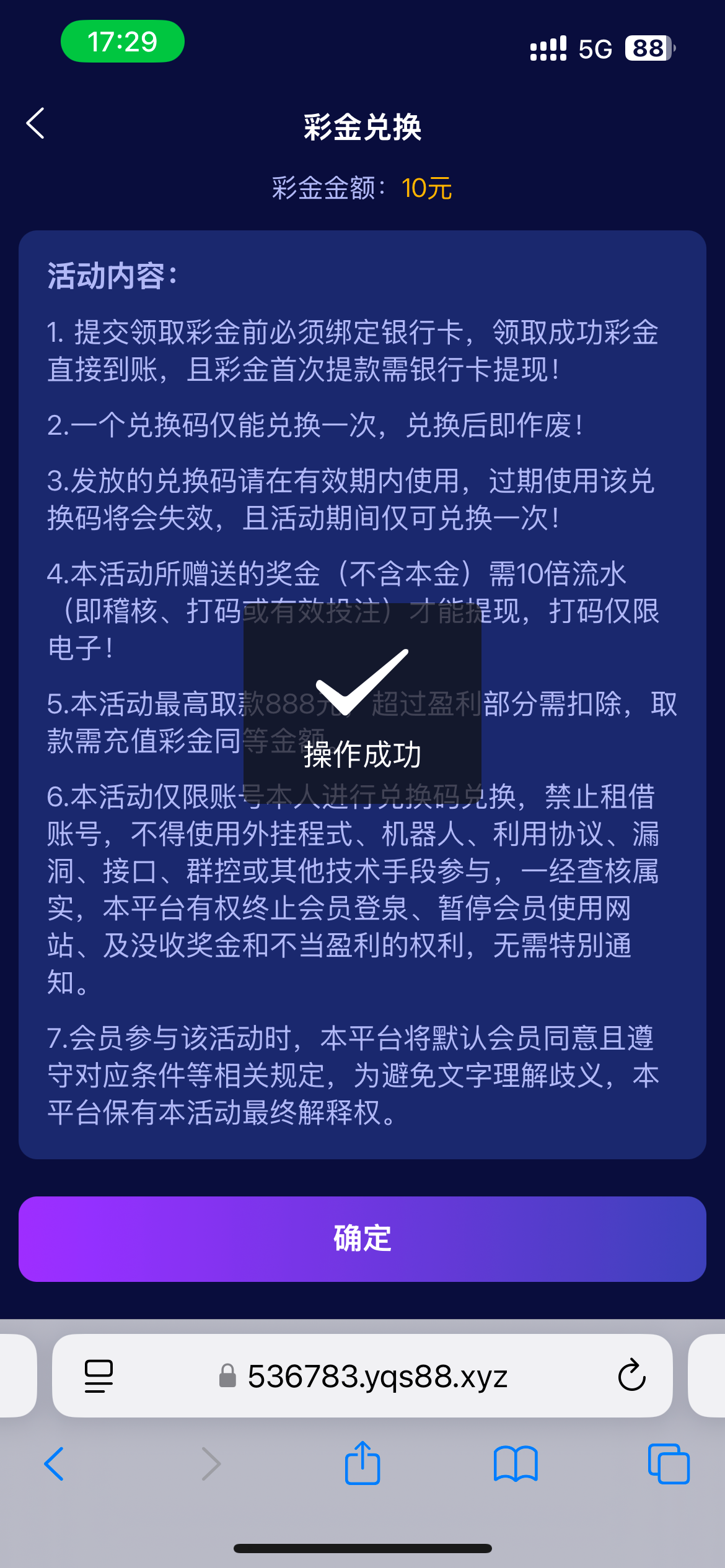Reload the current webpage

click(x=631, y=1376)
